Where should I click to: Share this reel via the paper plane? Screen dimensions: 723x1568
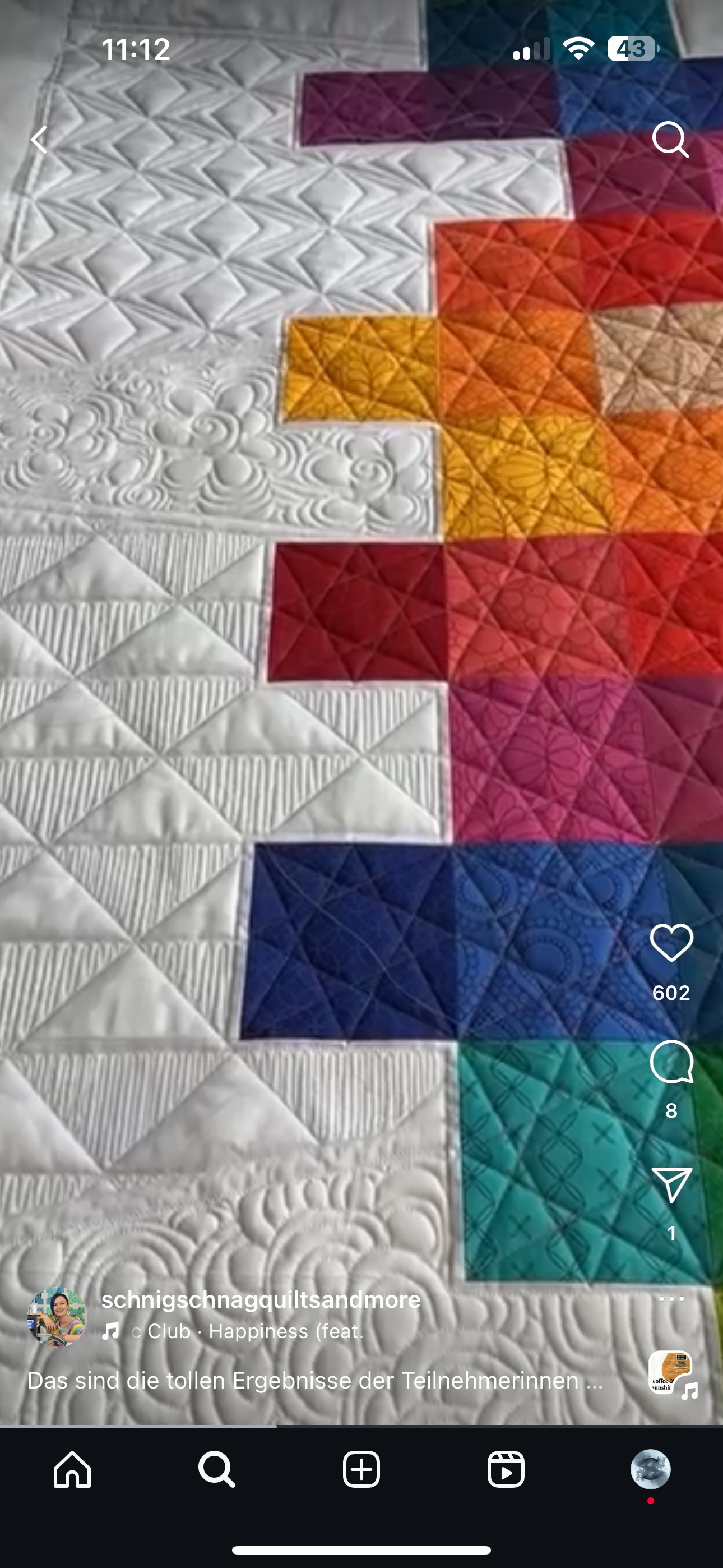coord(671,1184)
